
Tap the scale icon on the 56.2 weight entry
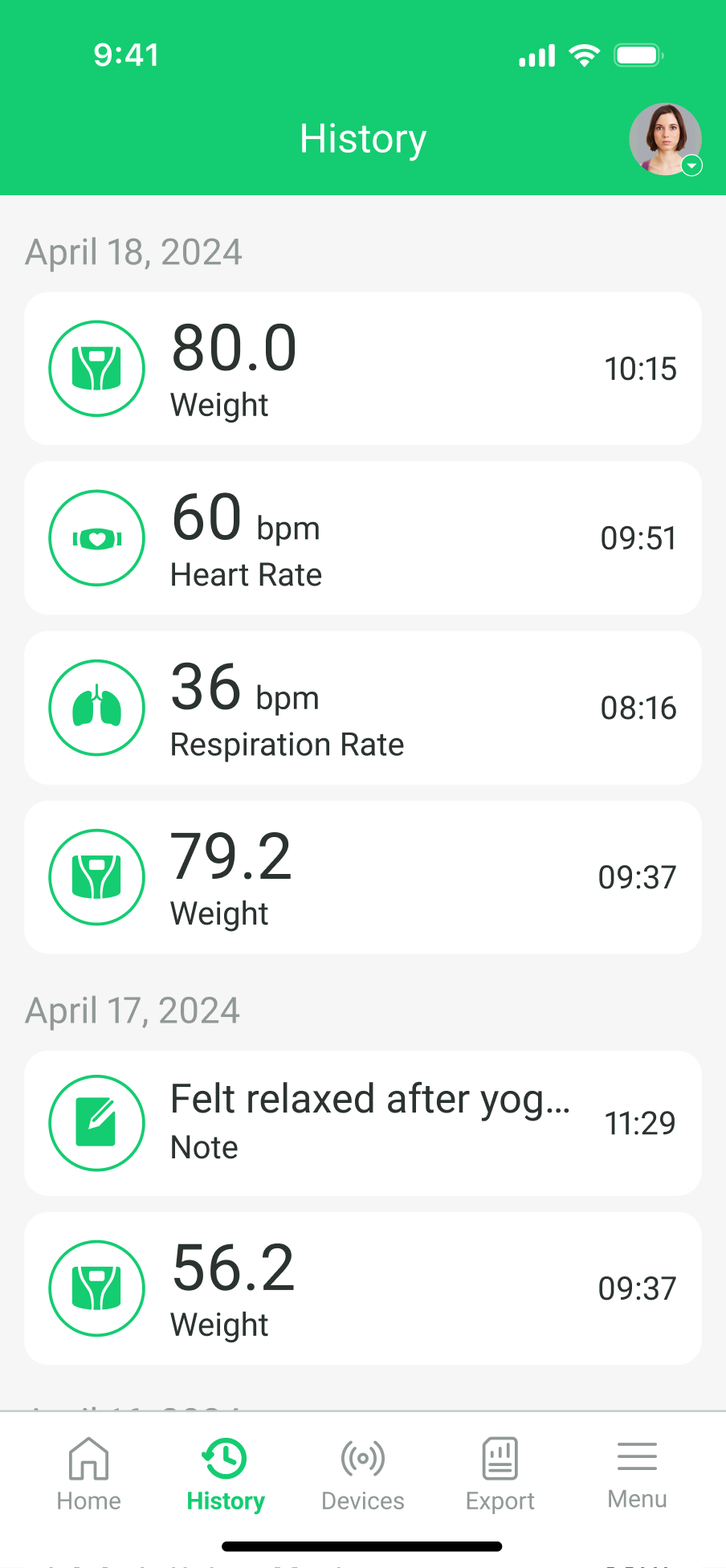(96, 1288)
